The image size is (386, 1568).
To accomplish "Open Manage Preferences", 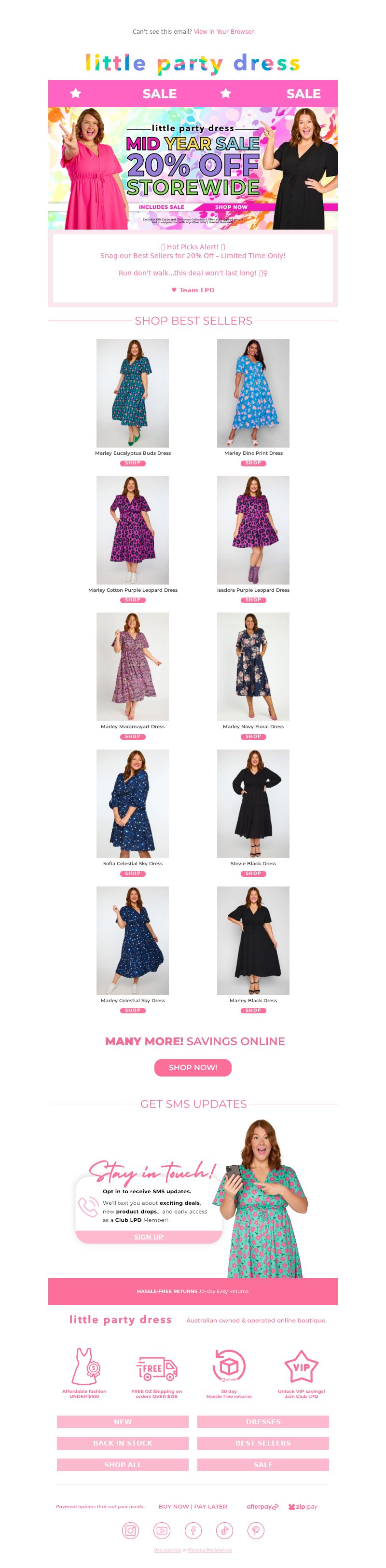I will point(209,1550).
